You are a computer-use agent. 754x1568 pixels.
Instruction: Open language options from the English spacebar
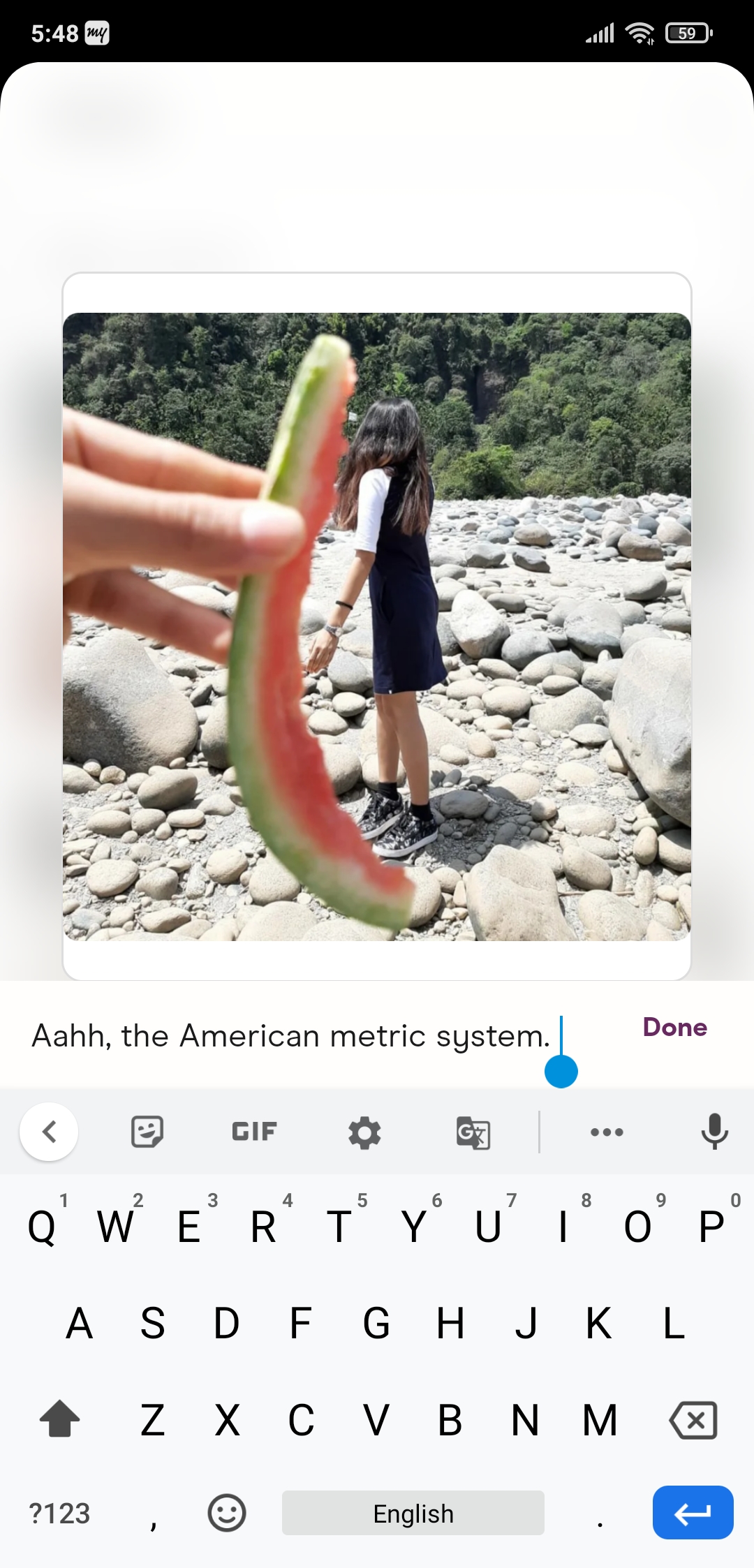pos(412,1513)
